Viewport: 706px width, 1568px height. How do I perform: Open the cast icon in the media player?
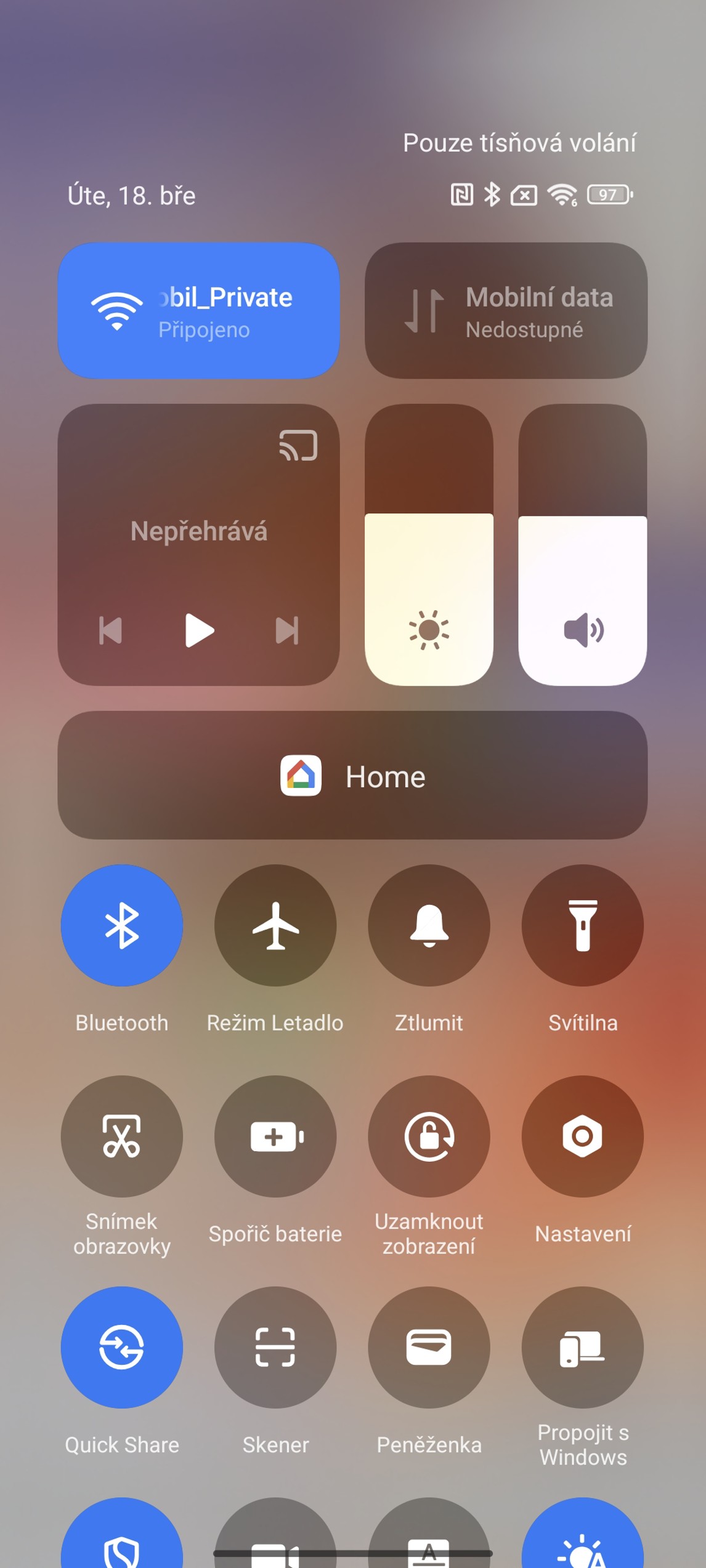(298, 445)
